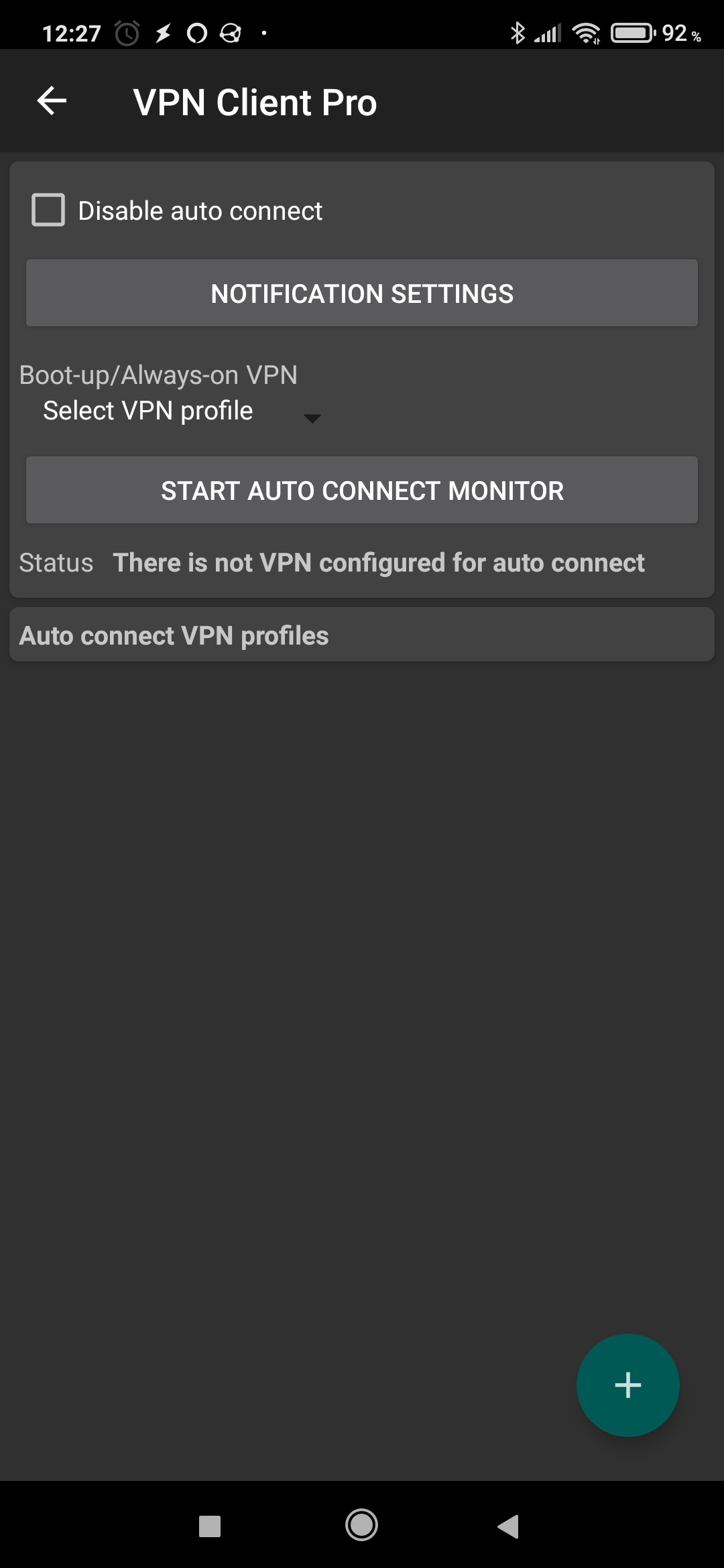Open Notification Settings

pyautogui.click(x=362, y=293)
